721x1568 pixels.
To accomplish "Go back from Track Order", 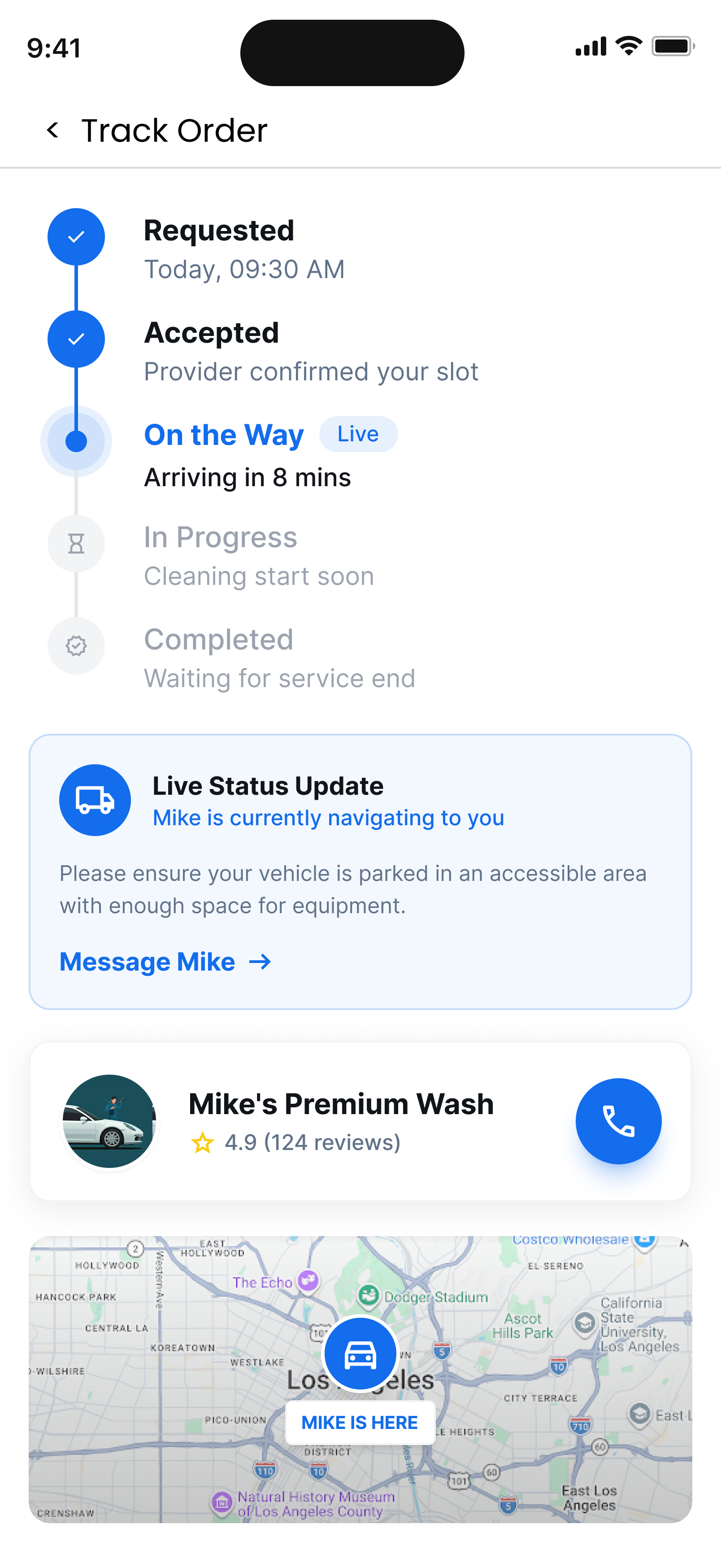I will (53, 130).
